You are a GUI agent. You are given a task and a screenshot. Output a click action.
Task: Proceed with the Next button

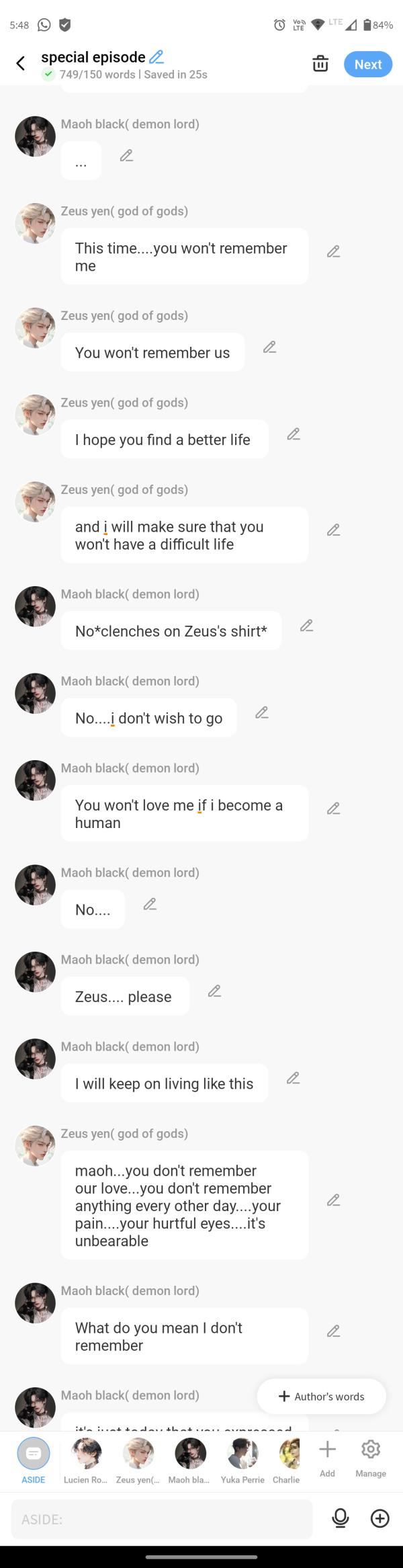(367, 65)
